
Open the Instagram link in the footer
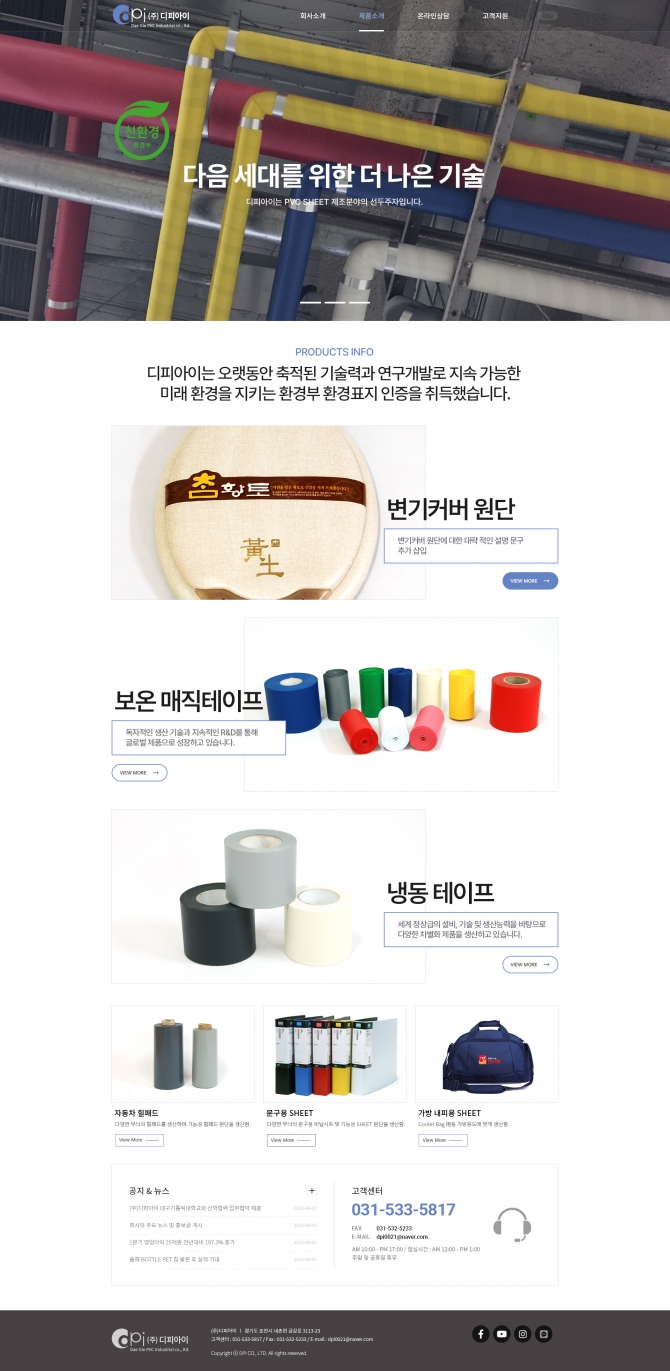[522, 1334]
